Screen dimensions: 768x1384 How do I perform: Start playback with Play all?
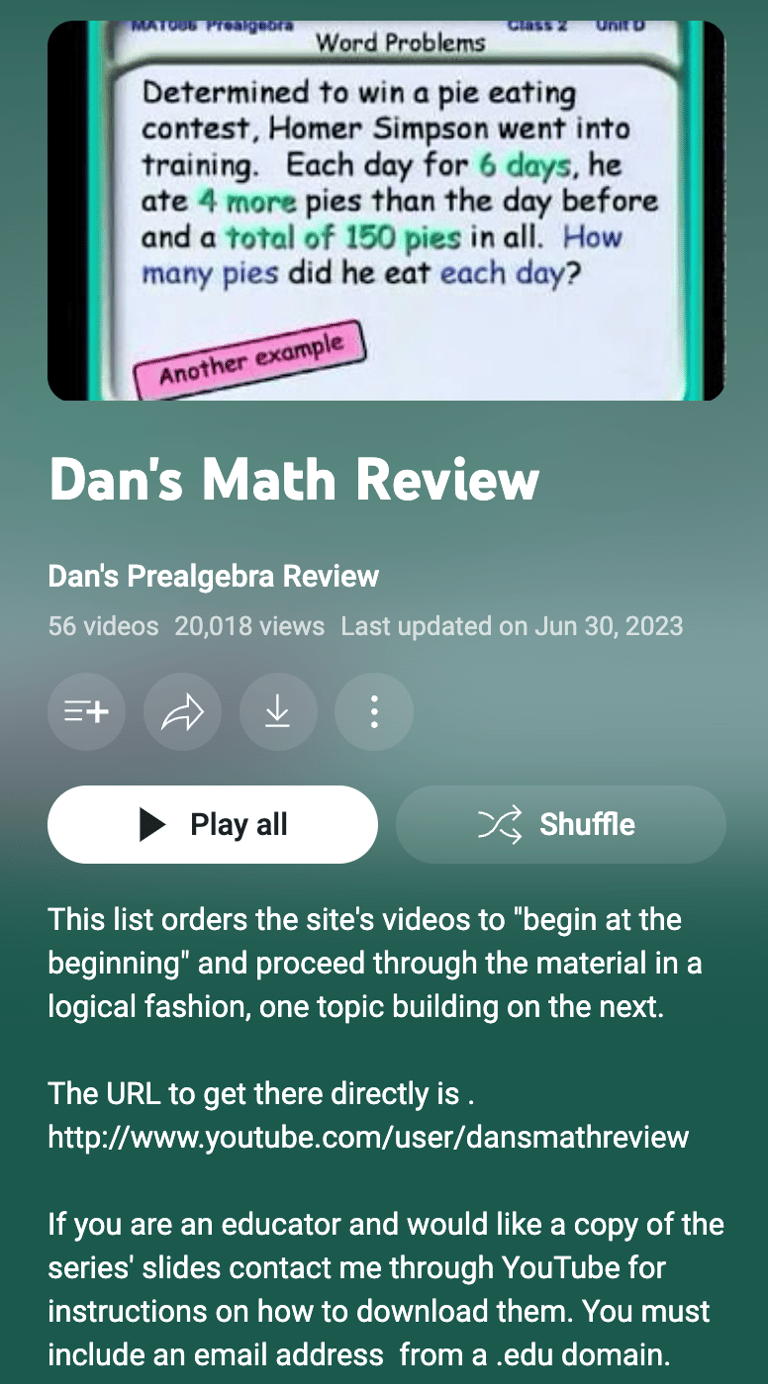[x=213, y=824]
